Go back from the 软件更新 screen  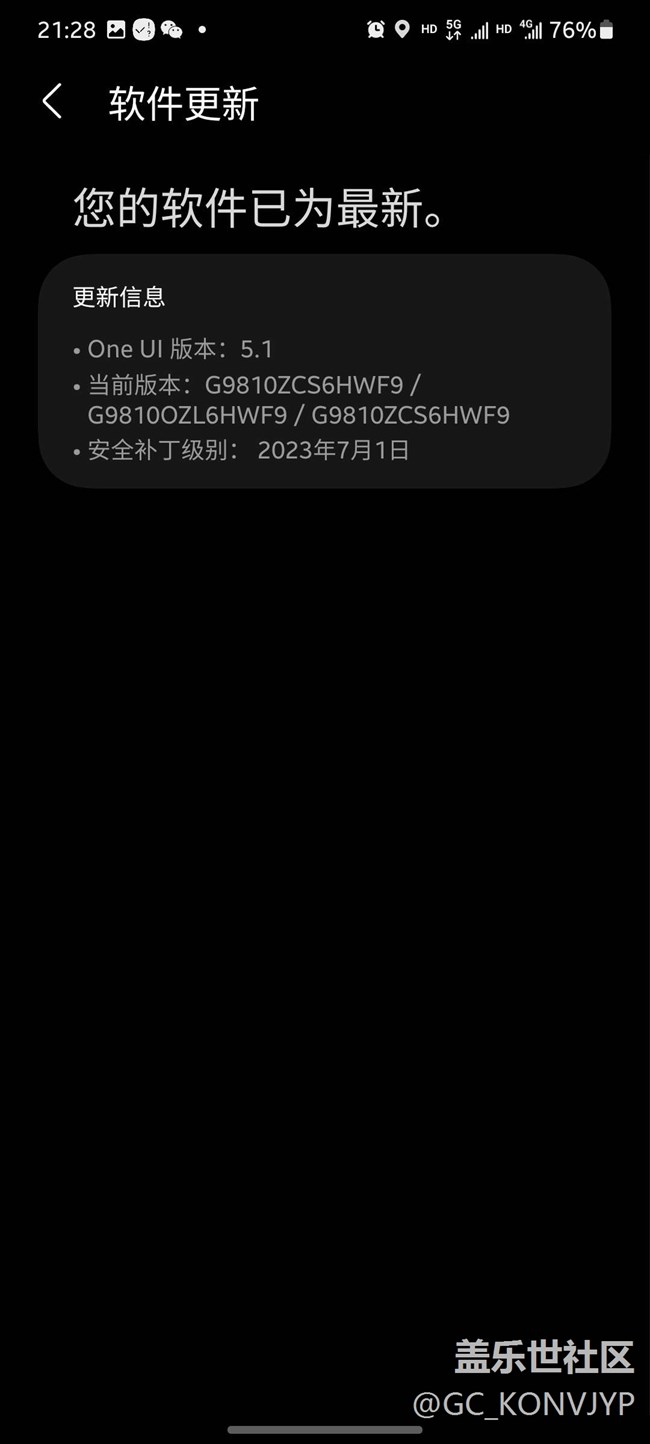(x=52, y=102)
